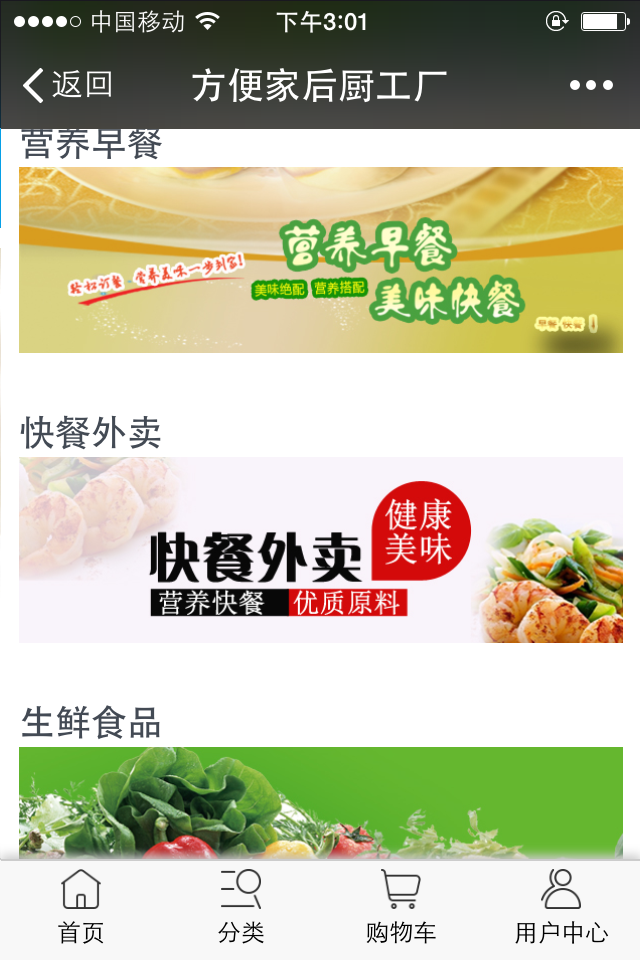Switch to the 首页 tab

(80, 908)
